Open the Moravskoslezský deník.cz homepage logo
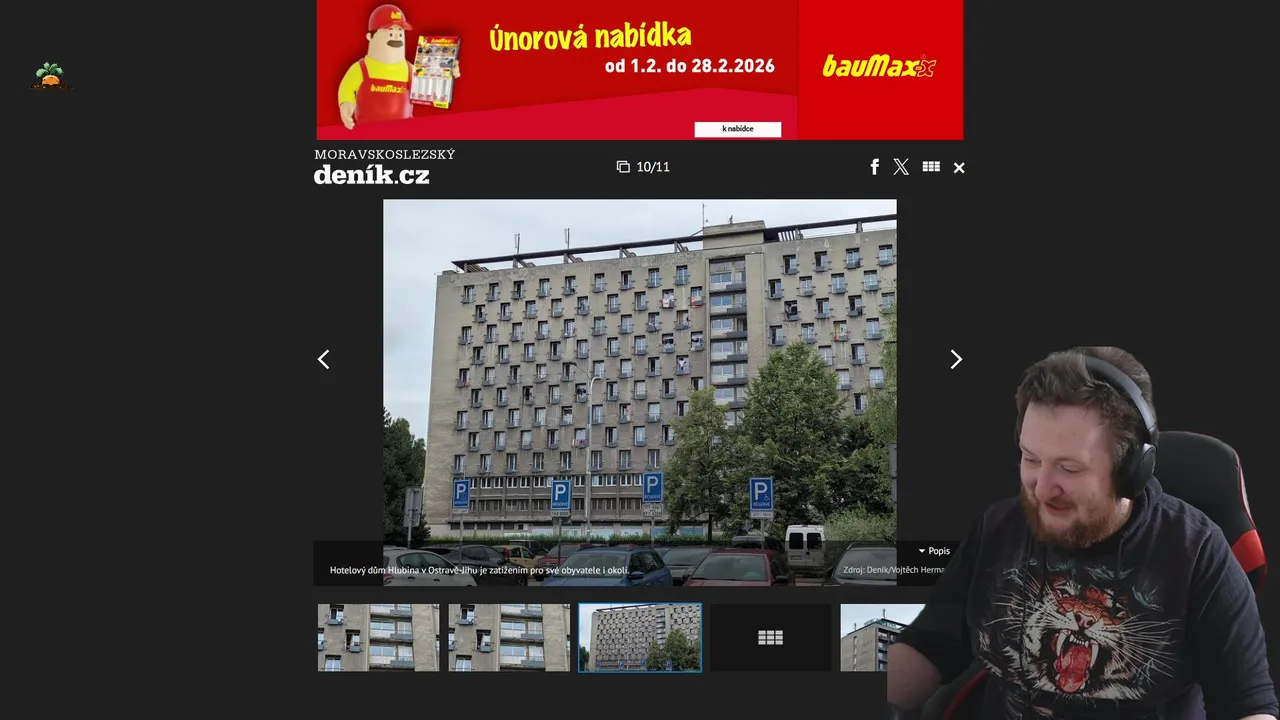The width and height of the screenshot is (1280, 720). (384, 167)
